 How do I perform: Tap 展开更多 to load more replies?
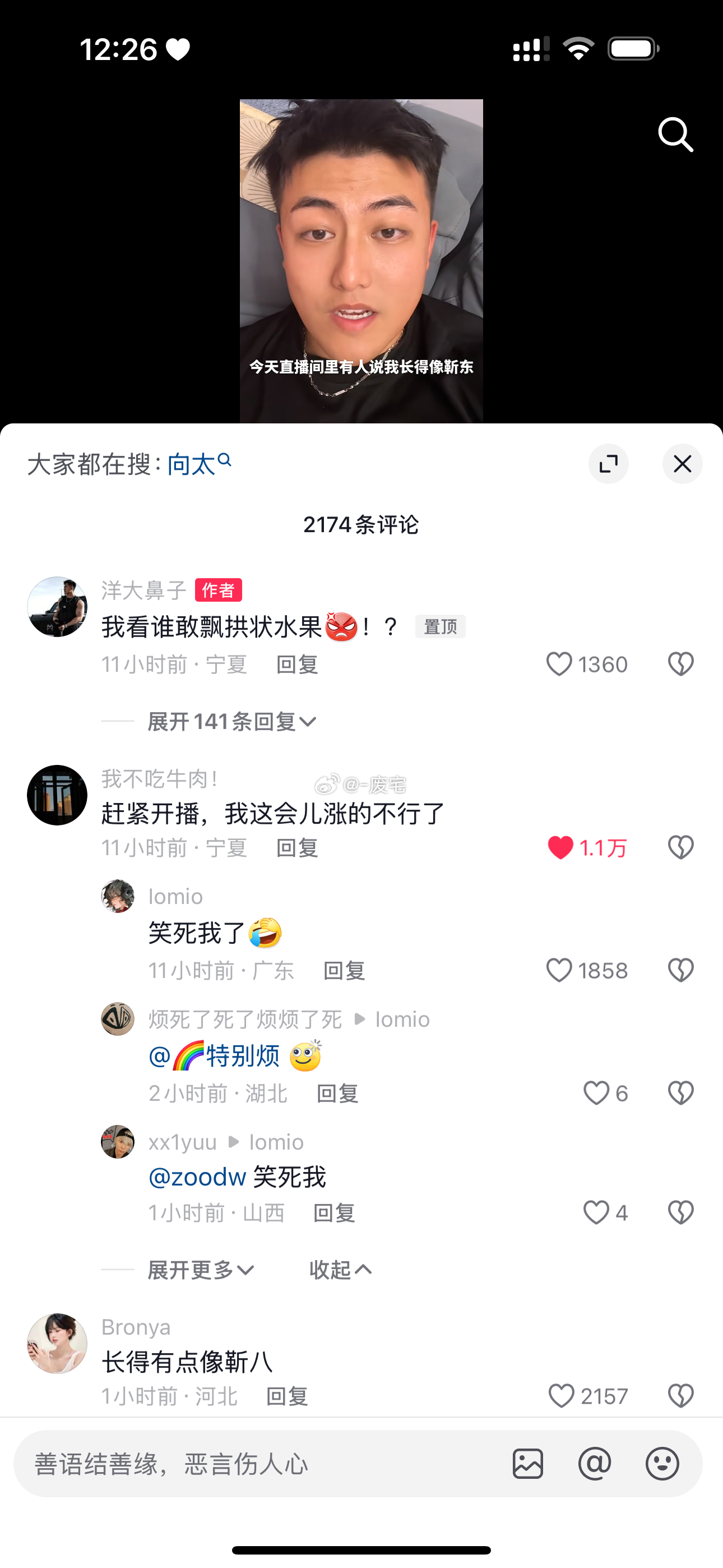(201, 1270)
